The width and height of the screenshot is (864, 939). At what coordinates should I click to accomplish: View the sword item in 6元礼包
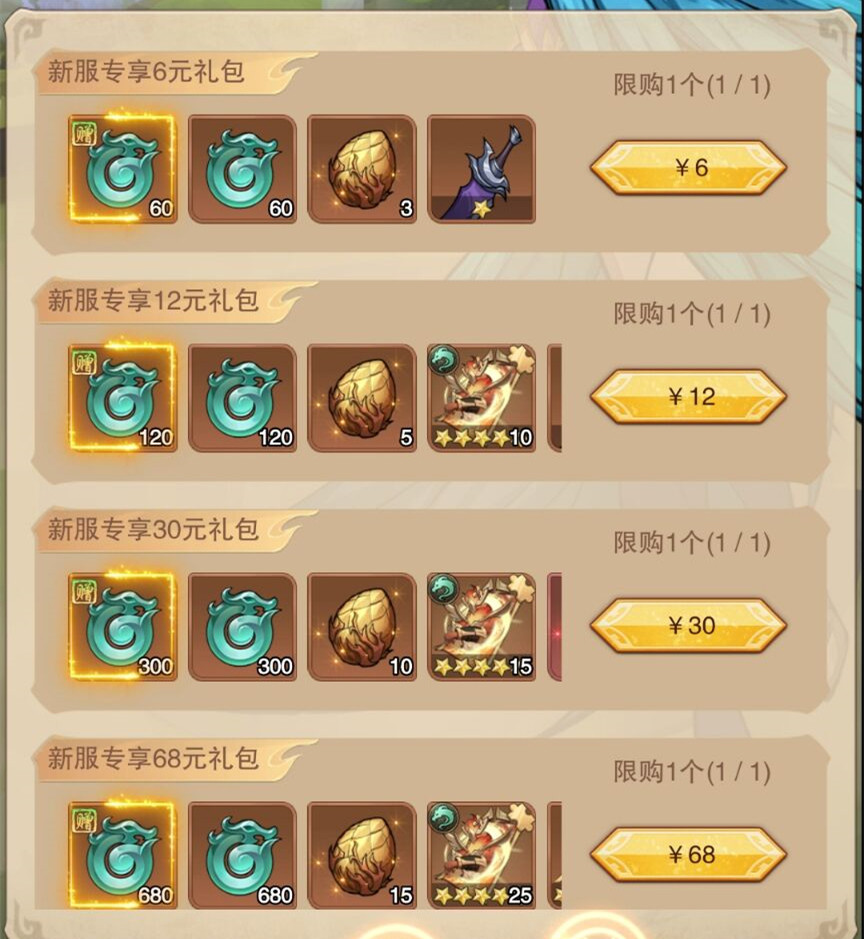(x=481, y=168)
